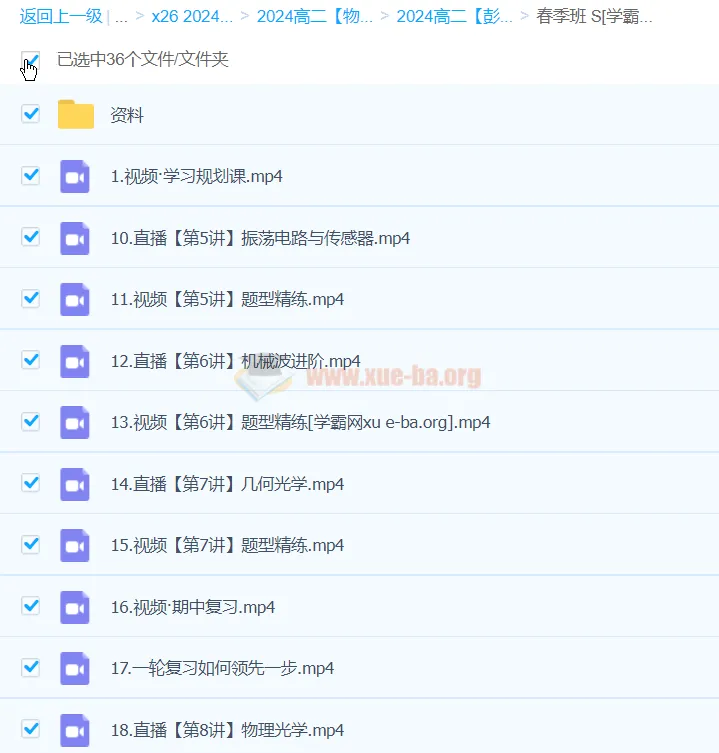Toggle the select-all checkbox
Image resolution: width=719 pixels, height=753 pixels.
pyautogui.click(x=30, y=60)
